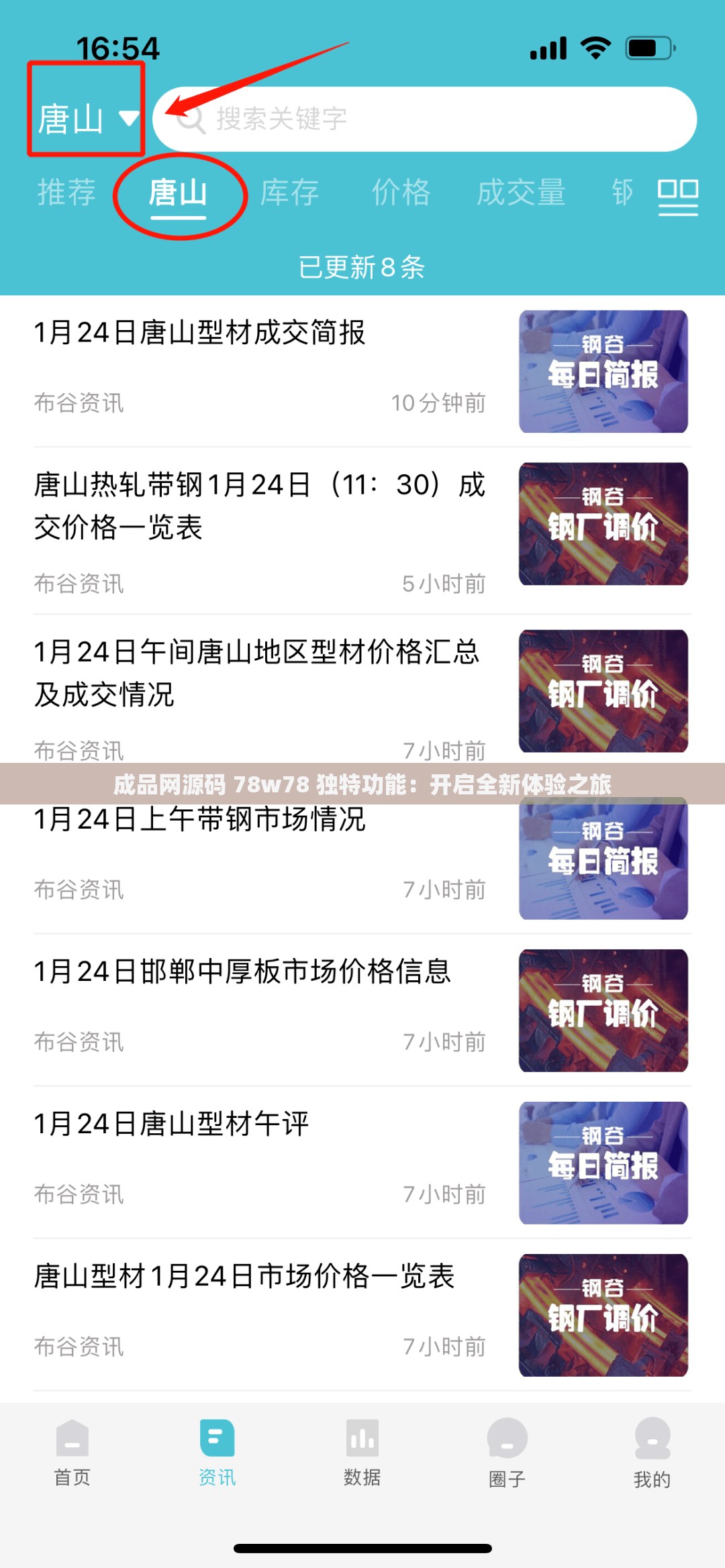
Task: Open partially visible 钢 channel on right
Action: [623, 194]
